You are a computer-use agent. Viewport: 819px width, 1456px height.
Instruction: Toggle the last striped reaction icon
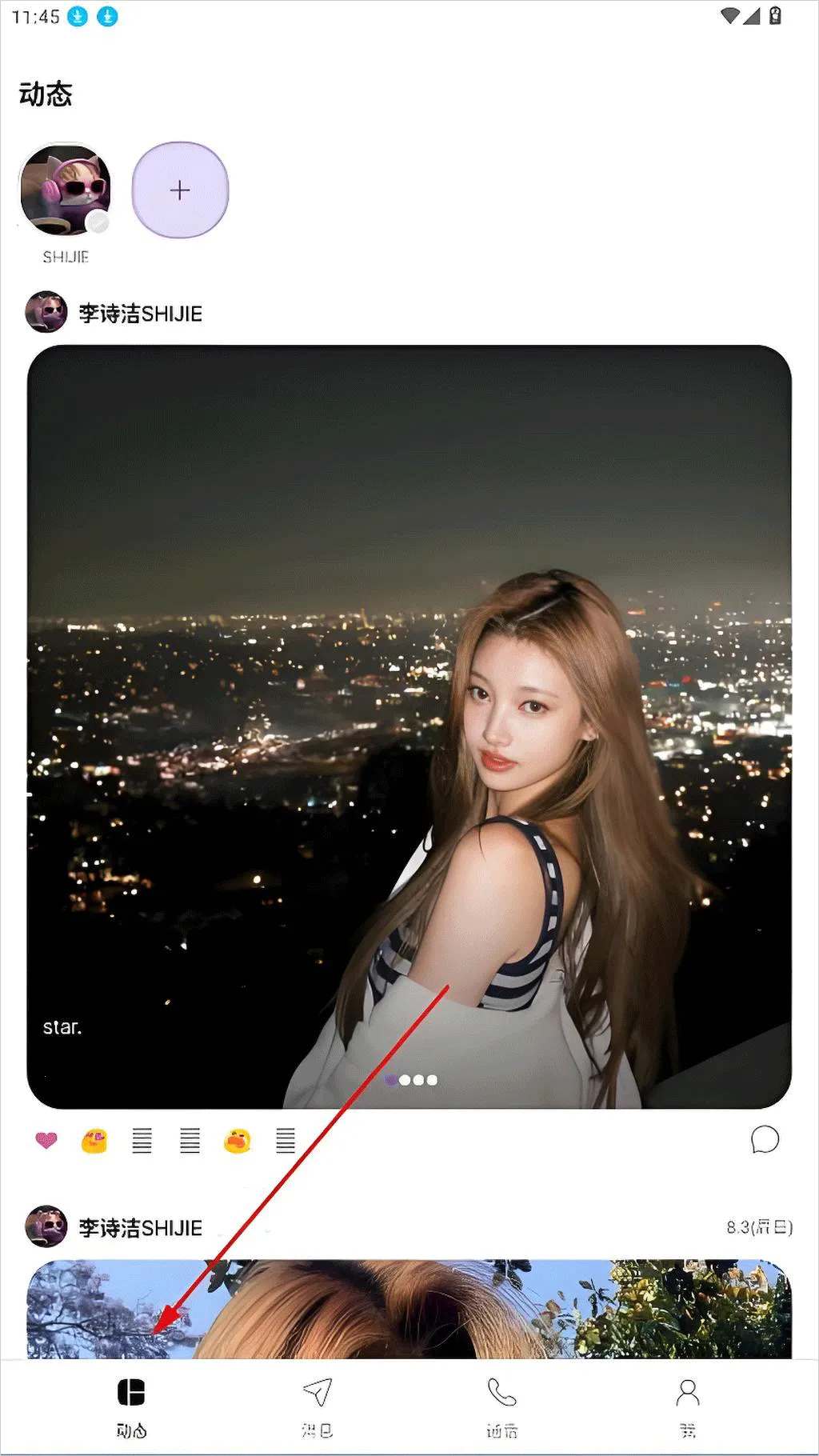coord(285,1140)
